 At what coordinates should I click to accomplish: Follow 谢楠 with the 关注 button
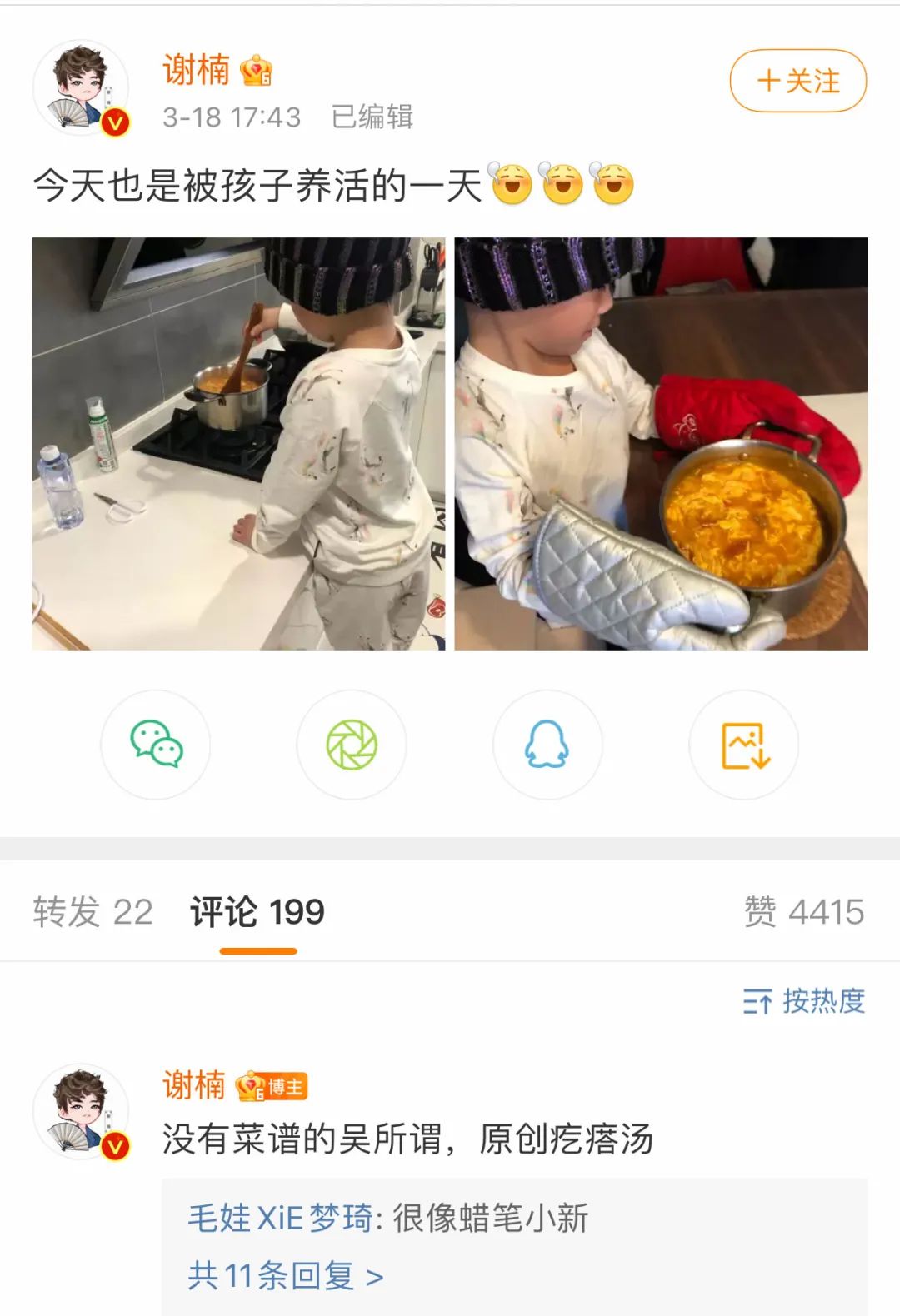797,81
